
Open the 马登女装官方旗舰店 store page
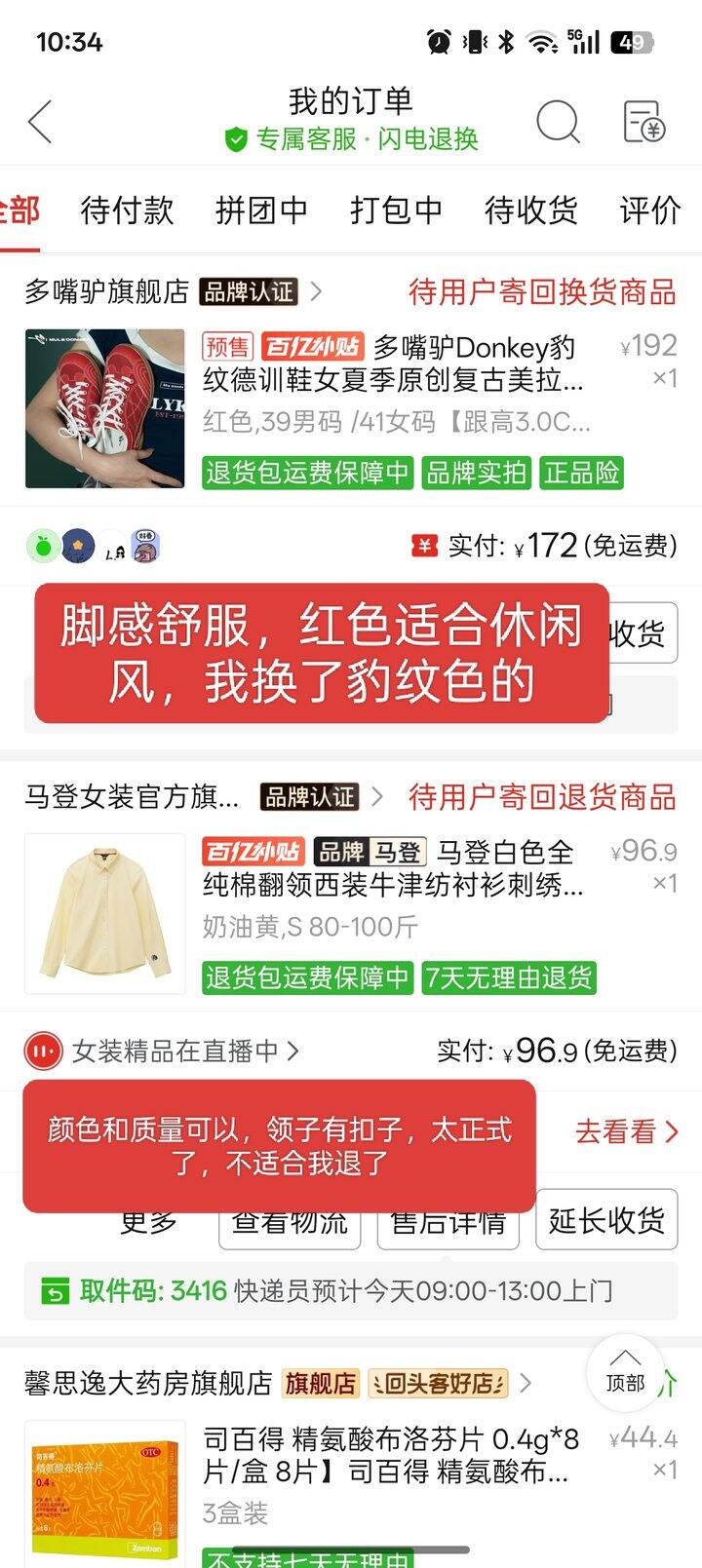132,797
